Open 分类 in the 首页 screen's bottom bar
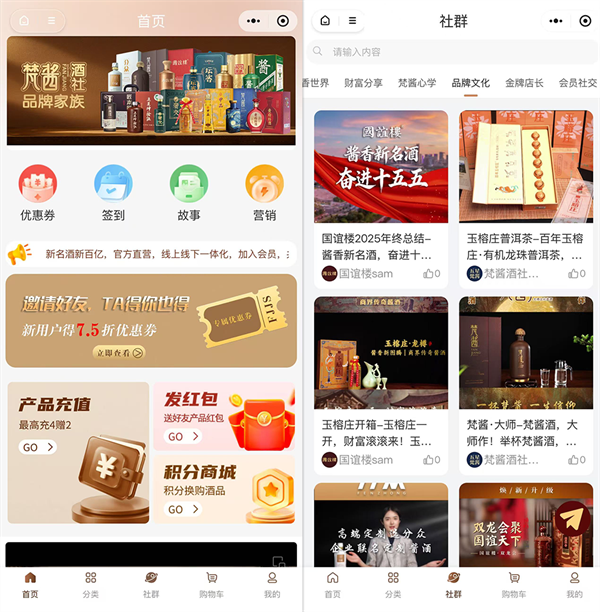600x612 pixels. (90, 585)
